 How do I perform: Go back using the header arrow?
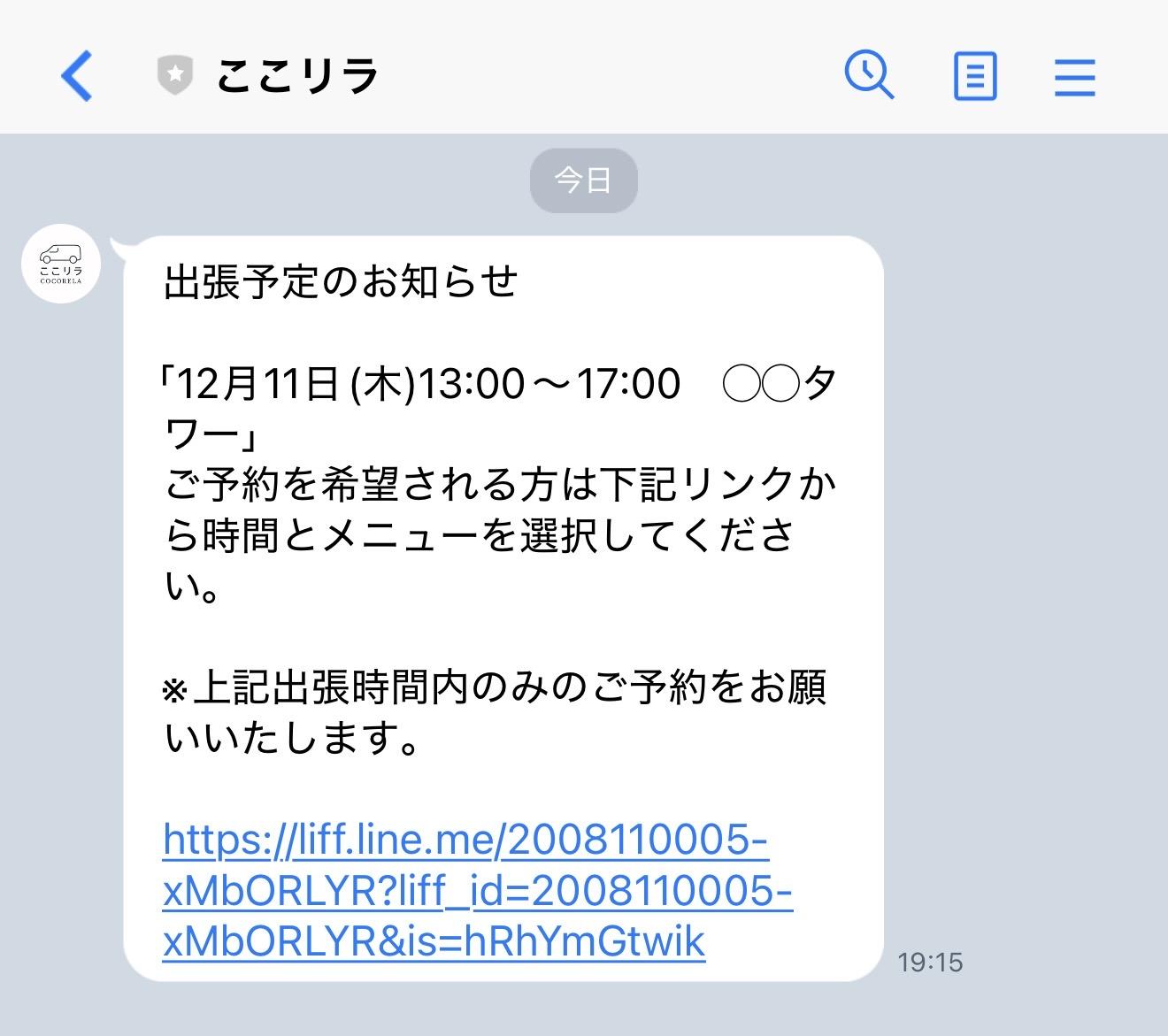pyautogui.click(x=77, y=75)
